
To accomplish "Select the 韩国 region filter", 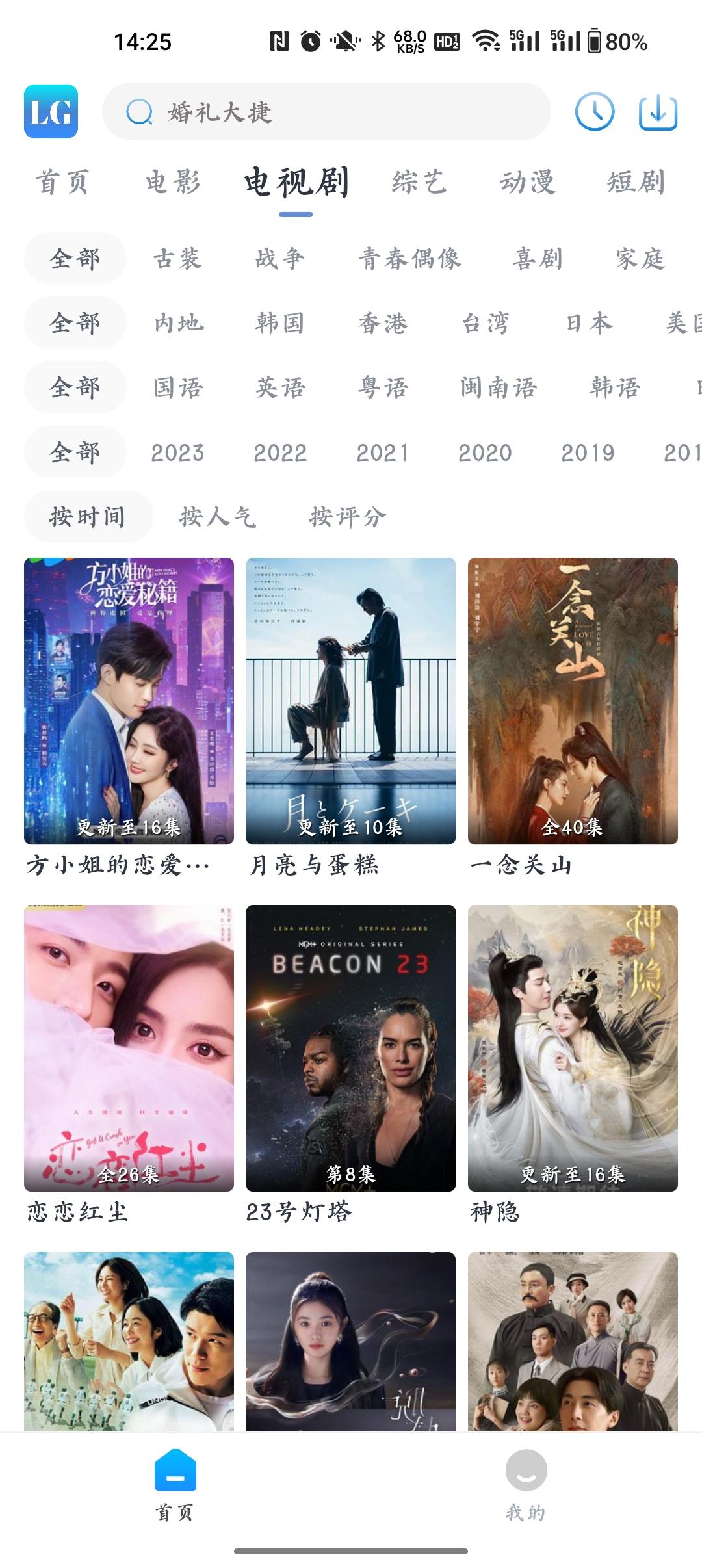I will click(281, 324).
